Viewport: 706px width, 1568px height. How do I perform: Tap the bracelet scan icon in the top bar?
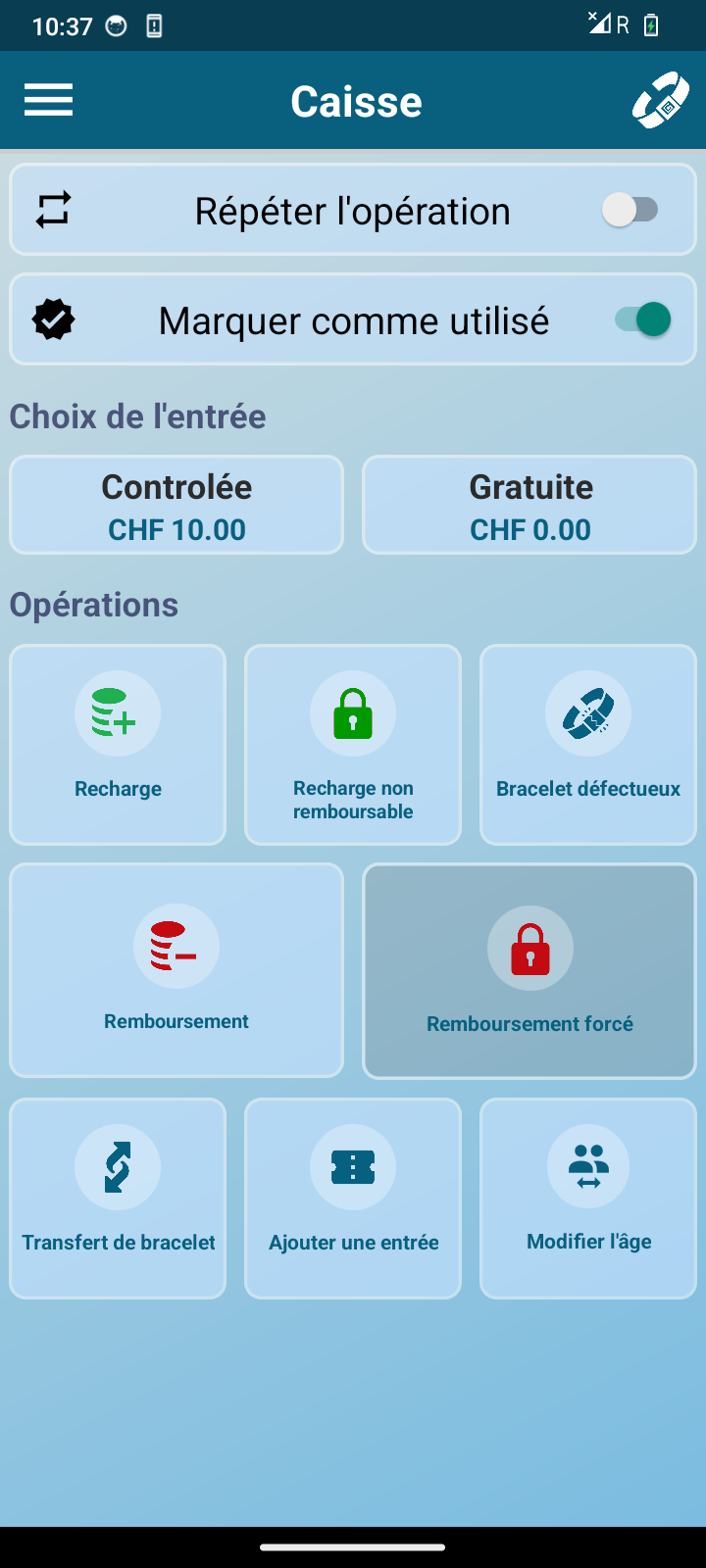(661, 99)
